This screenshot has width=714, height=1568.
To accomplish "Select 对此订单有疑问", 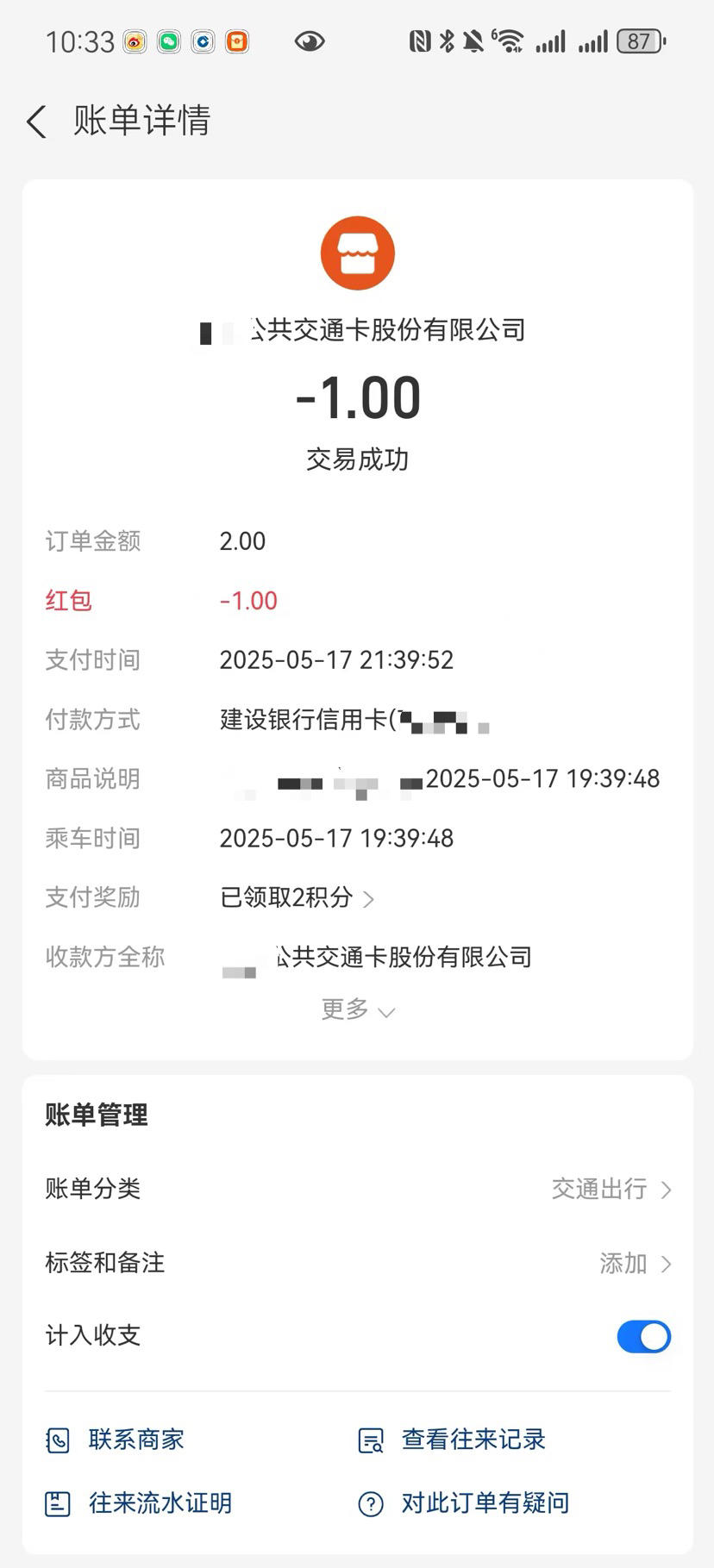I will [464, 1504].
